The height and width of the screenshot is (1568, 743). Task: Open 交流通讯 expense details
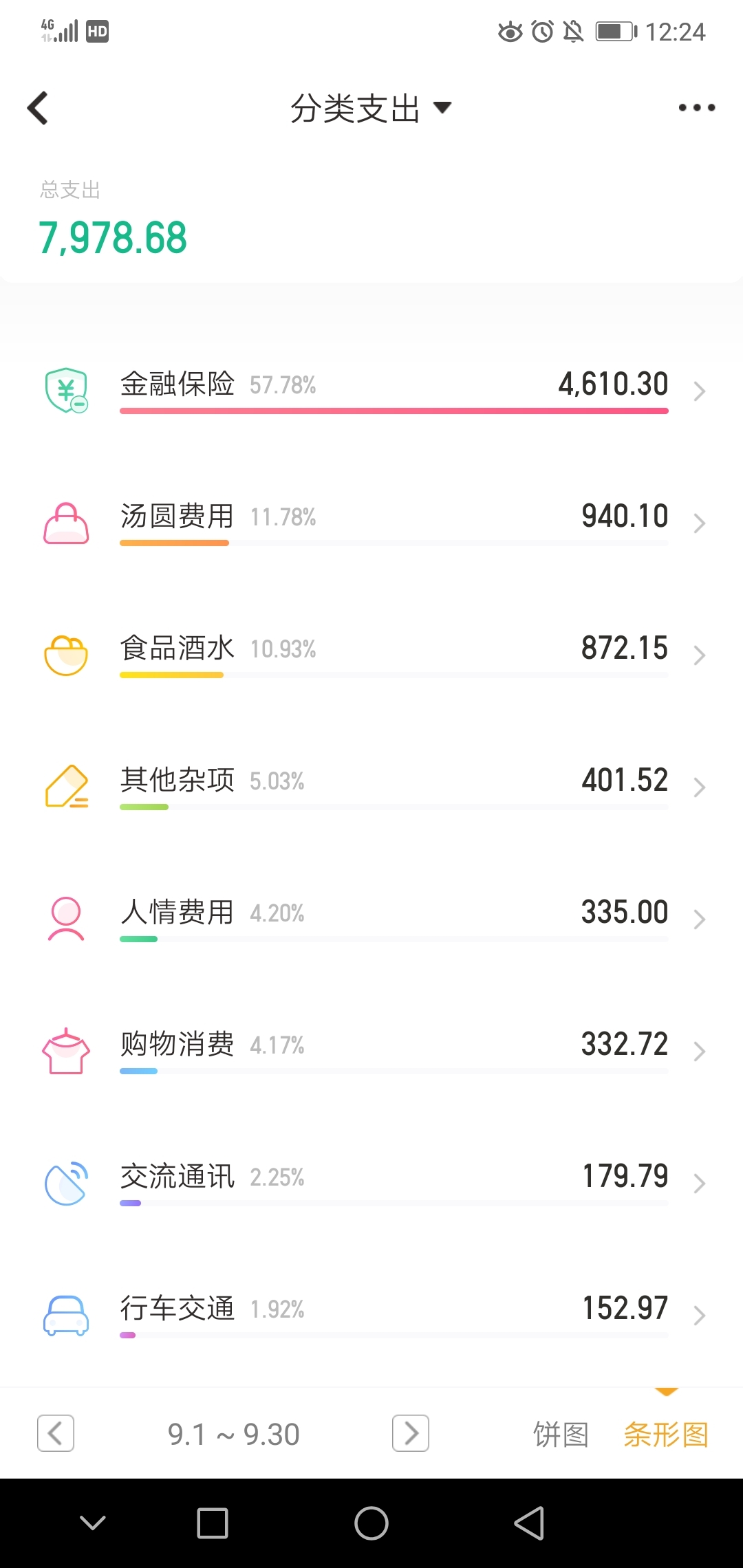pyautogui.click(x=371, y=1183)
